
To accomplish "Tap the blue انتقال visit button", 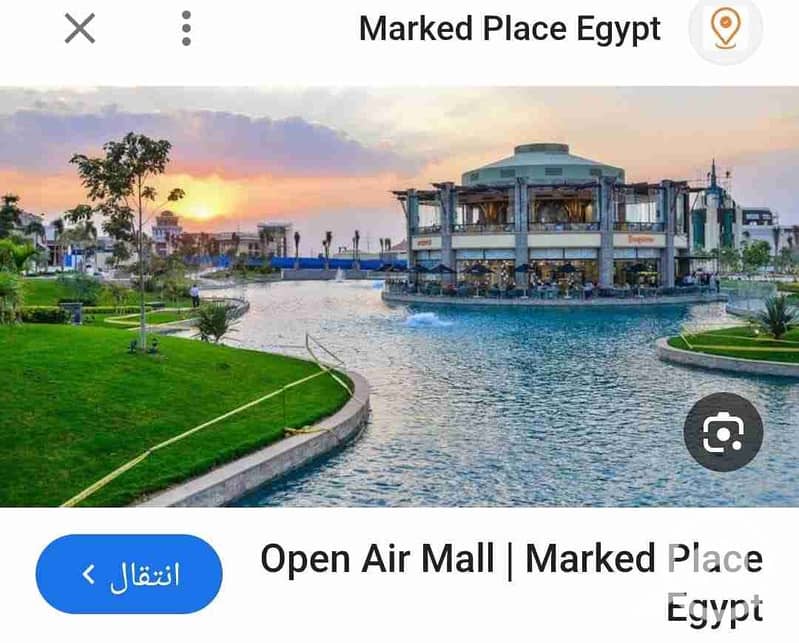I will tap(129, 574).
